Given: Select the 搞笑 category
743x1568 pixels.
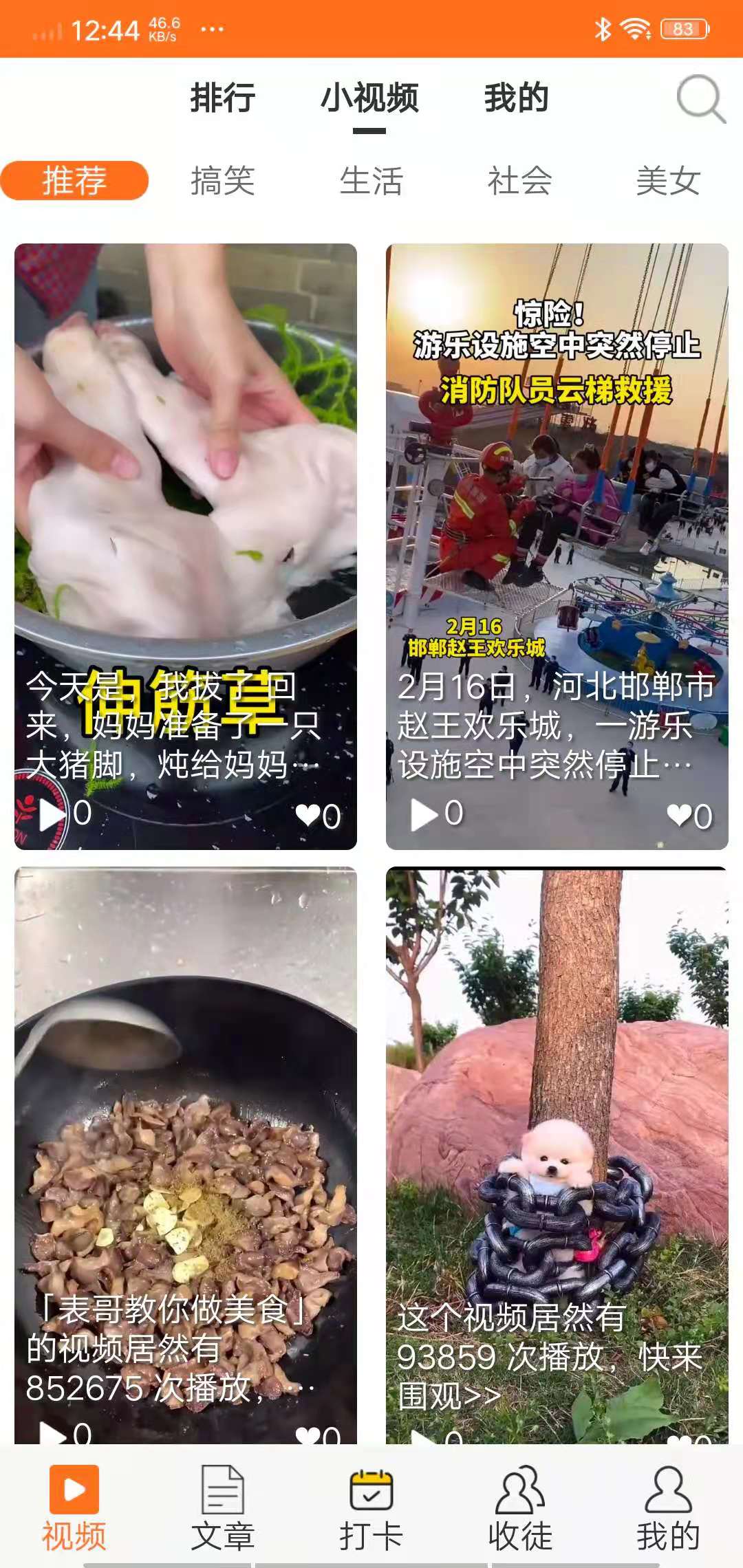Looking at the screenshot, I should (222, 180).
